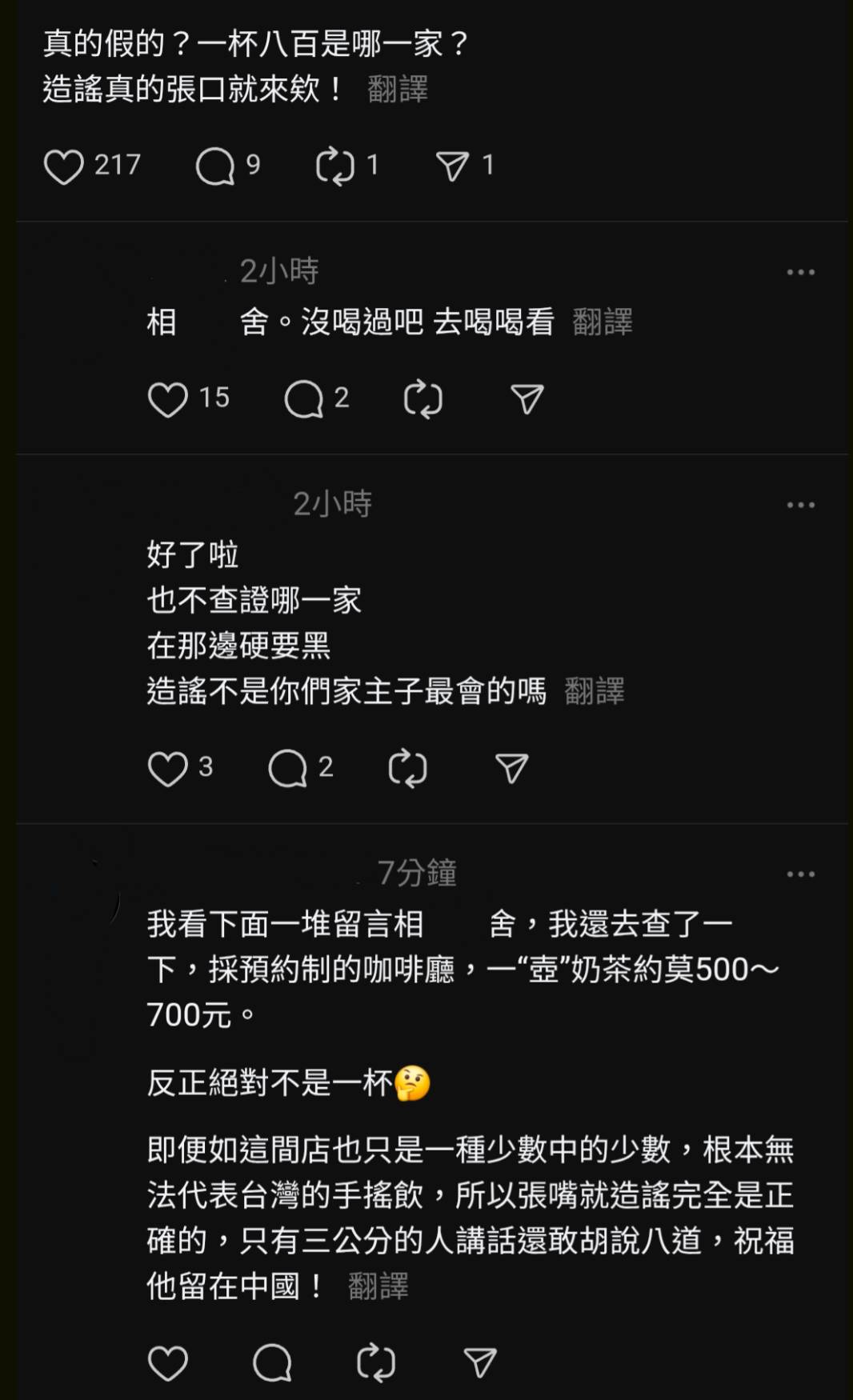
Task: Like the reply with 15 likes
Action: click(x=168, y=398)
